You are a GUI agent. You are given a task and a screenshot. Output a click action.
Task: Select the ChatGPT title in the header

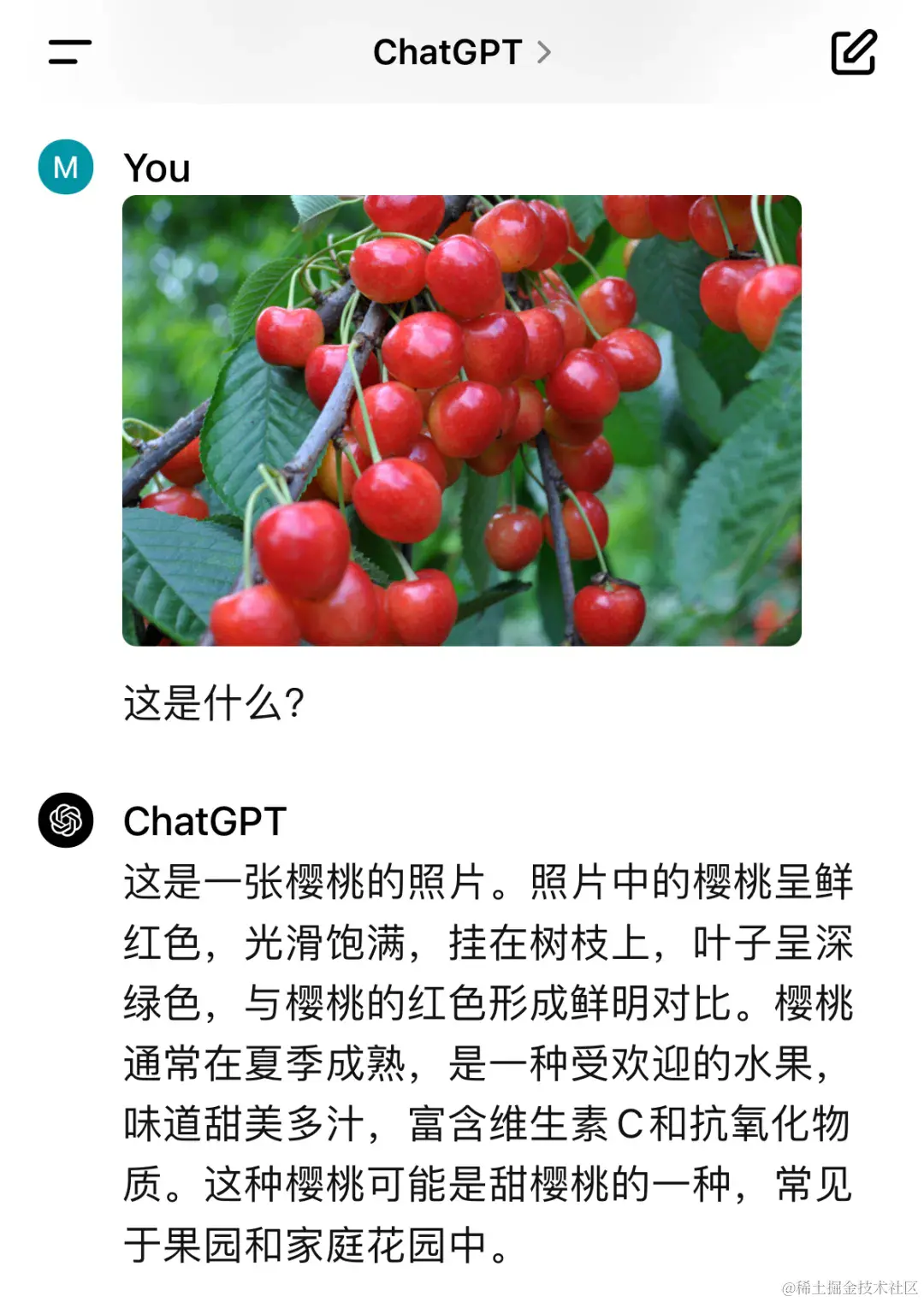pyautogui.click(x=446, y=53)
